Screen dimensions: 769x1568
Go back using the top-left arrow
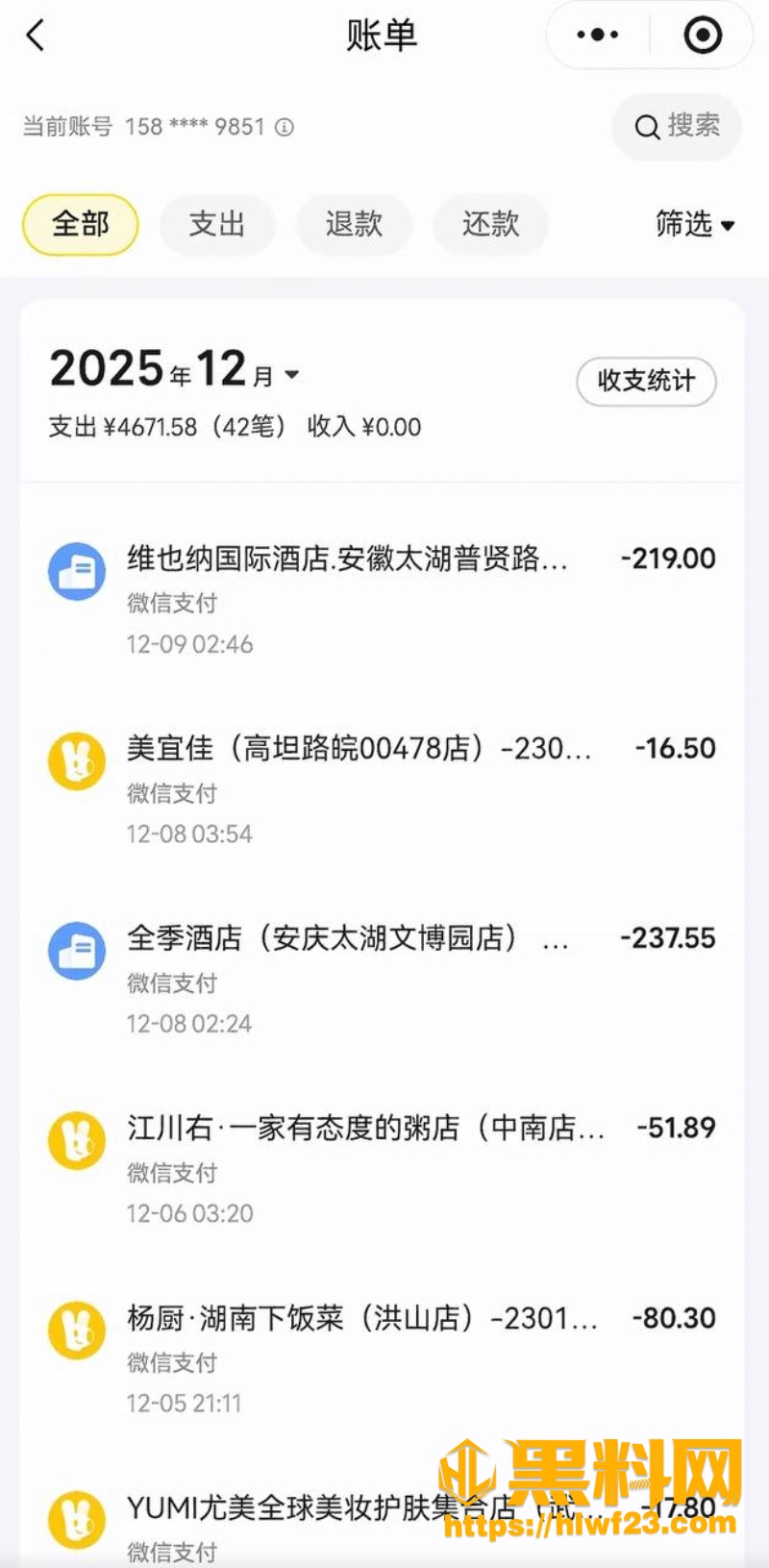[36, 36]
